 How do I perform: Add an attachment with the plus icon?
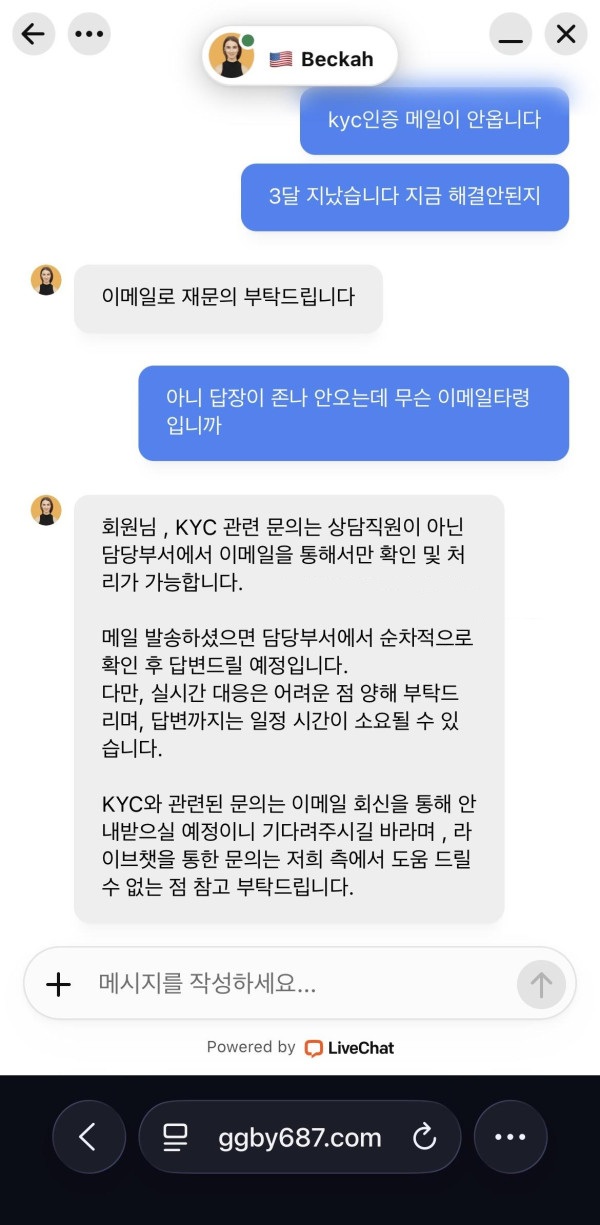(x=59, y=985)
